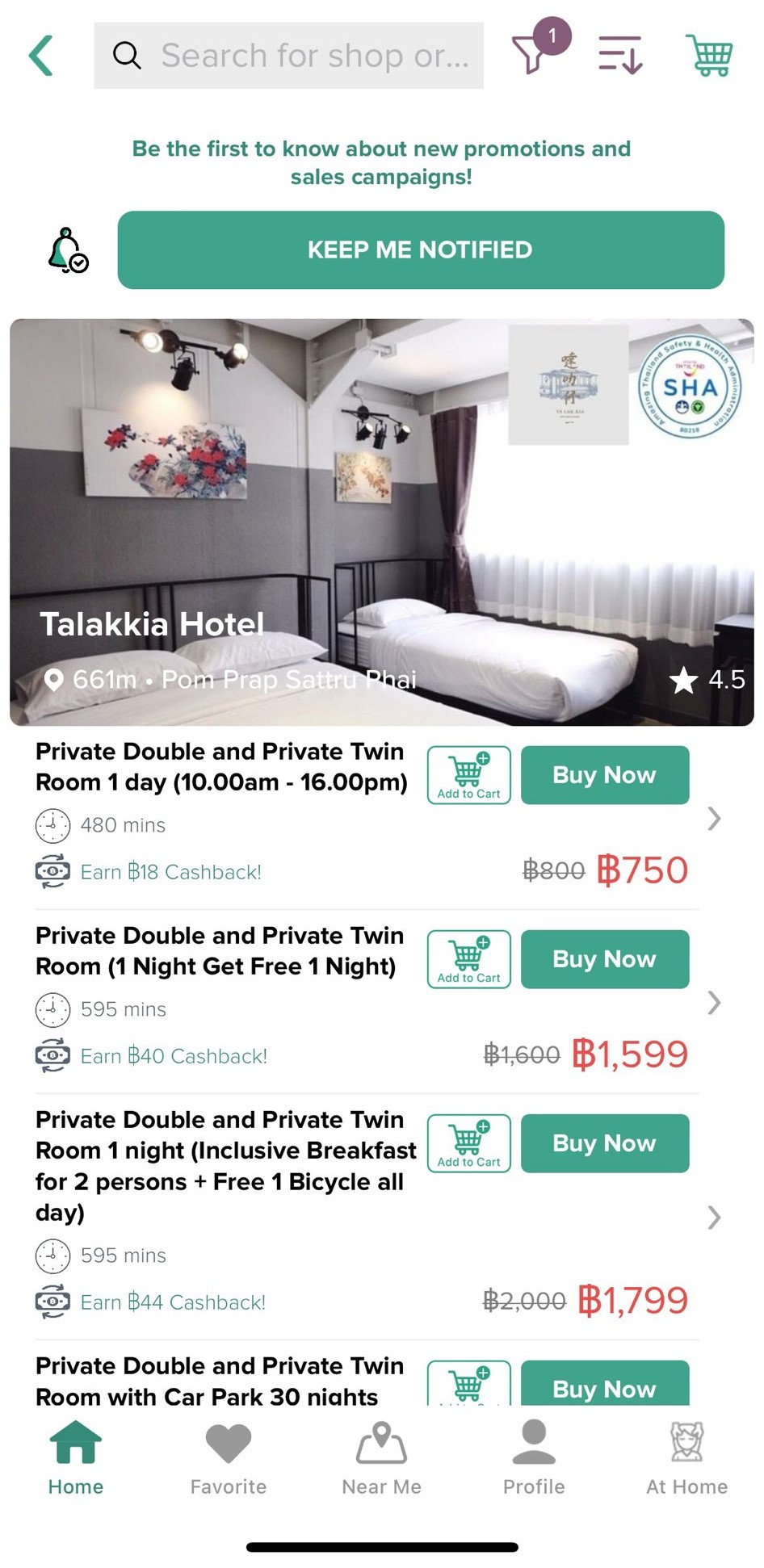Add the ฿750 day room to cart

click(468, 775)
